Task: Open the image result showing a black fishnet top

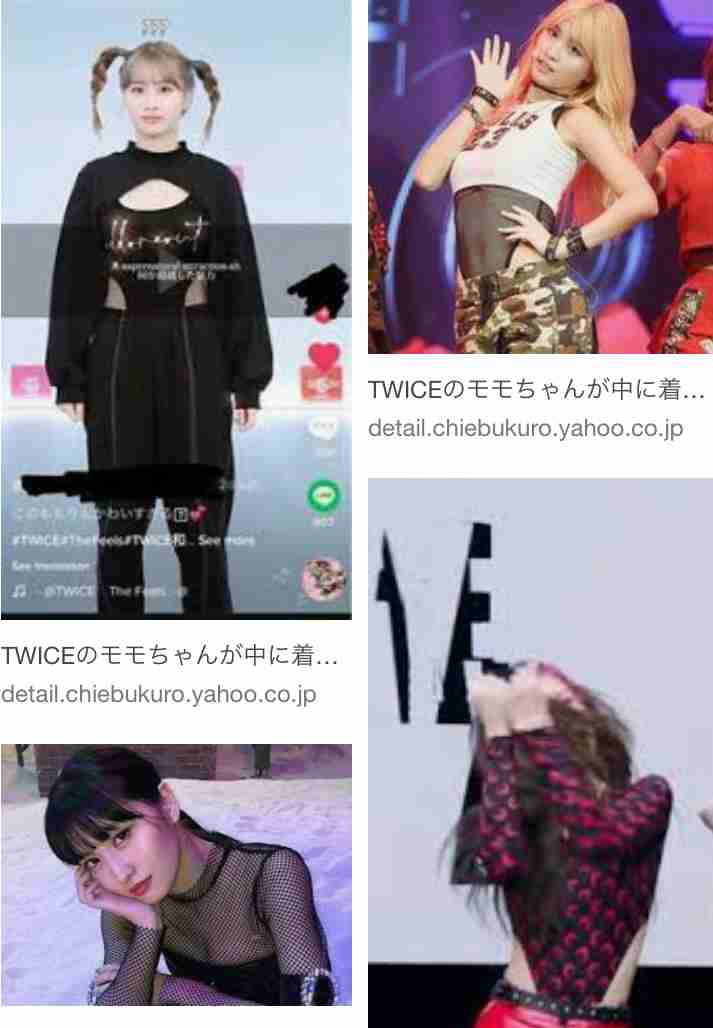Action: click(x=176, y=874)
